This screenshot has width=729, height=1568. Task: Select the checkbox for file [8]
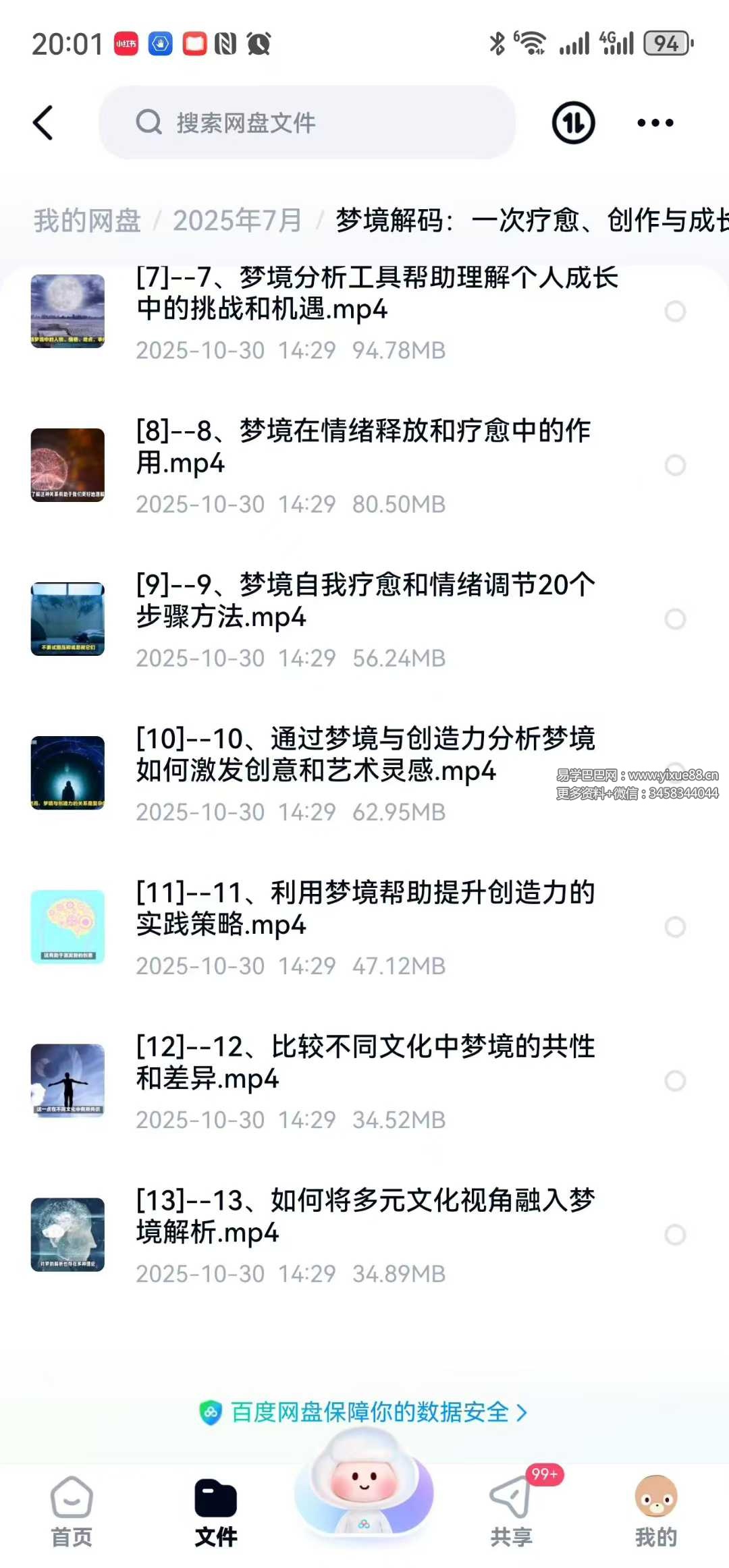(675, 465)
